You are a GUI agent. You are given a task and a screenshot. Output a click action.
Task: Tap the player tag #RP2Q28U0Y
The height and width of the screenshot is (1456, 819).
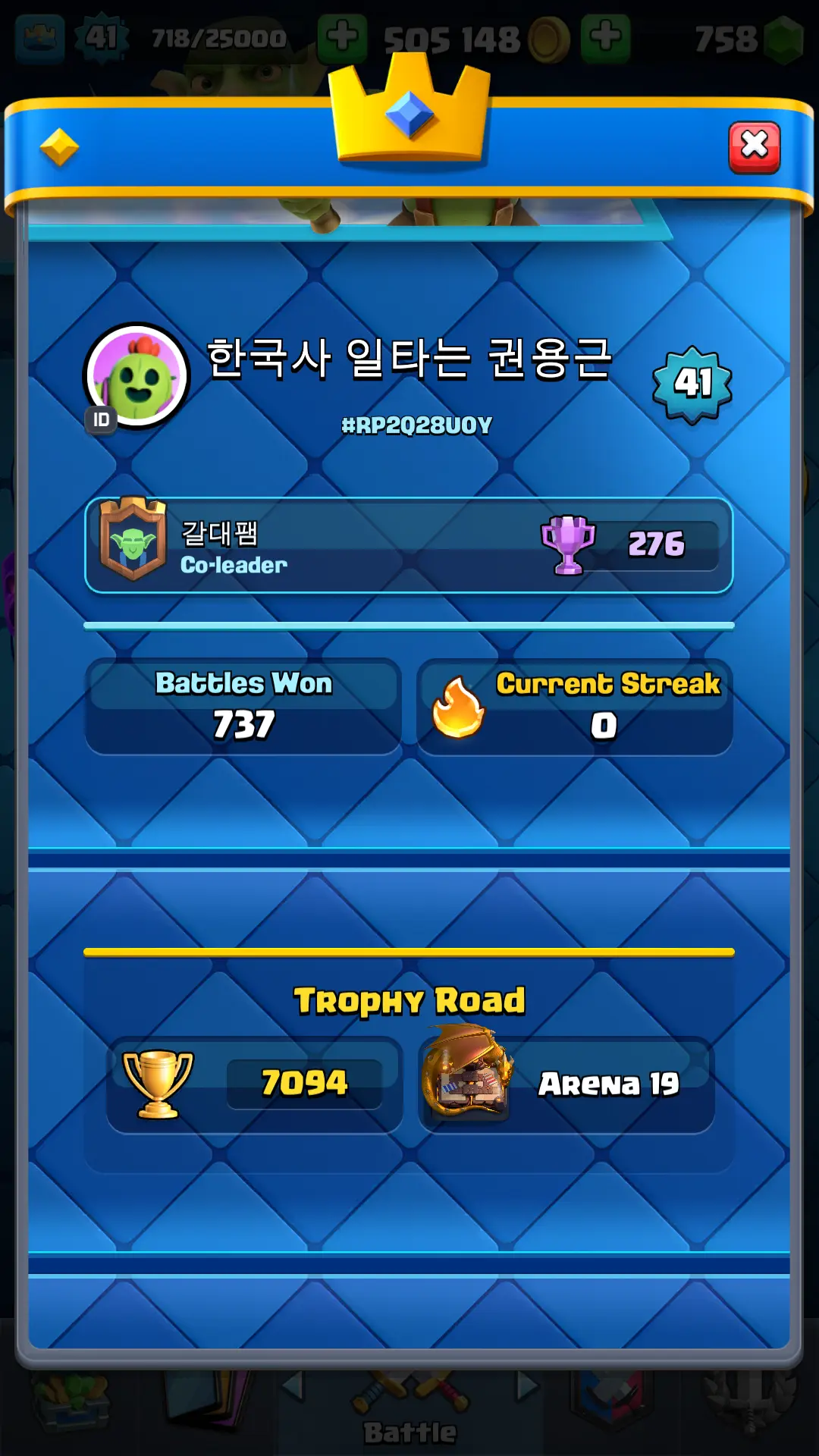416,425
